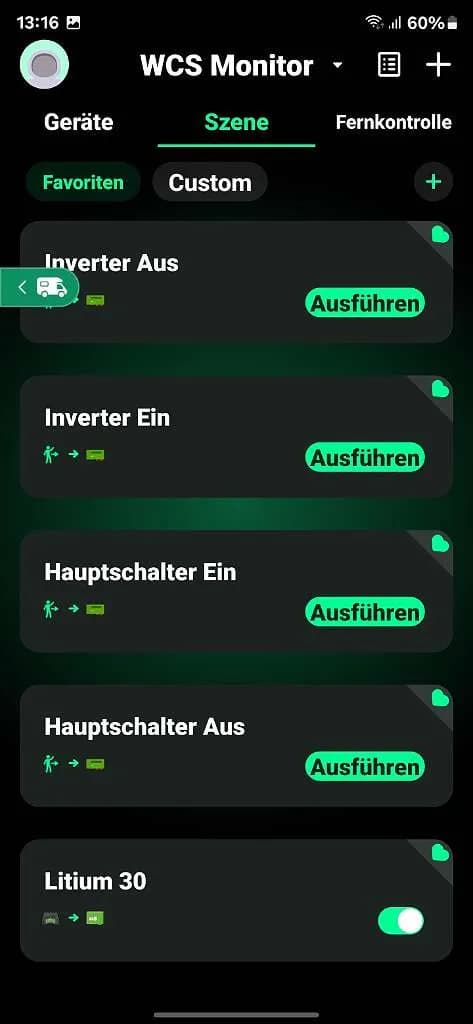Open the list icon in the top bar
473x1024 pixels.
(x=389, y=65)
